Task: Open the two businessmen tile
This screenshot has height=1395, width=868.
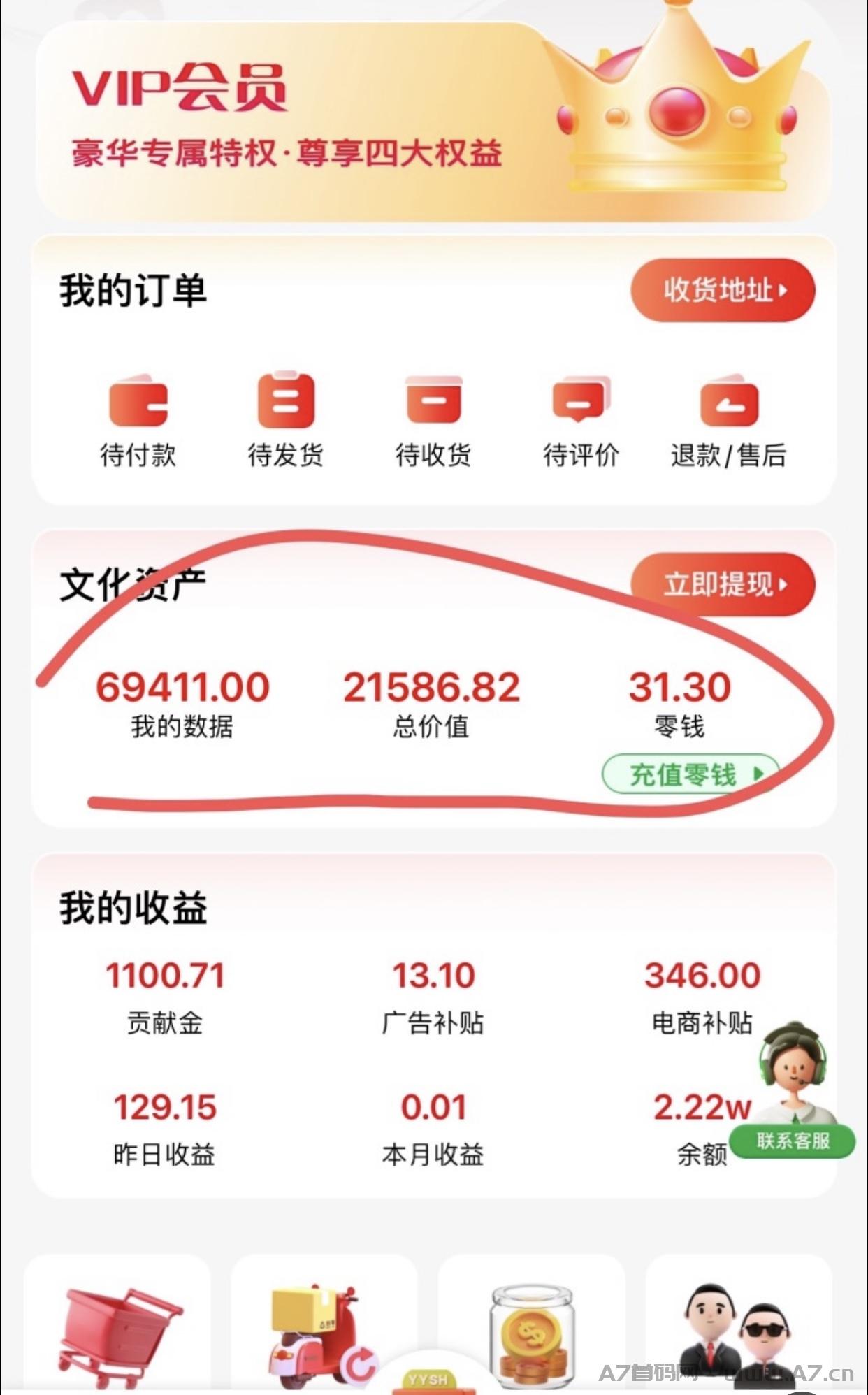Action: click(x=738, y=1322)
